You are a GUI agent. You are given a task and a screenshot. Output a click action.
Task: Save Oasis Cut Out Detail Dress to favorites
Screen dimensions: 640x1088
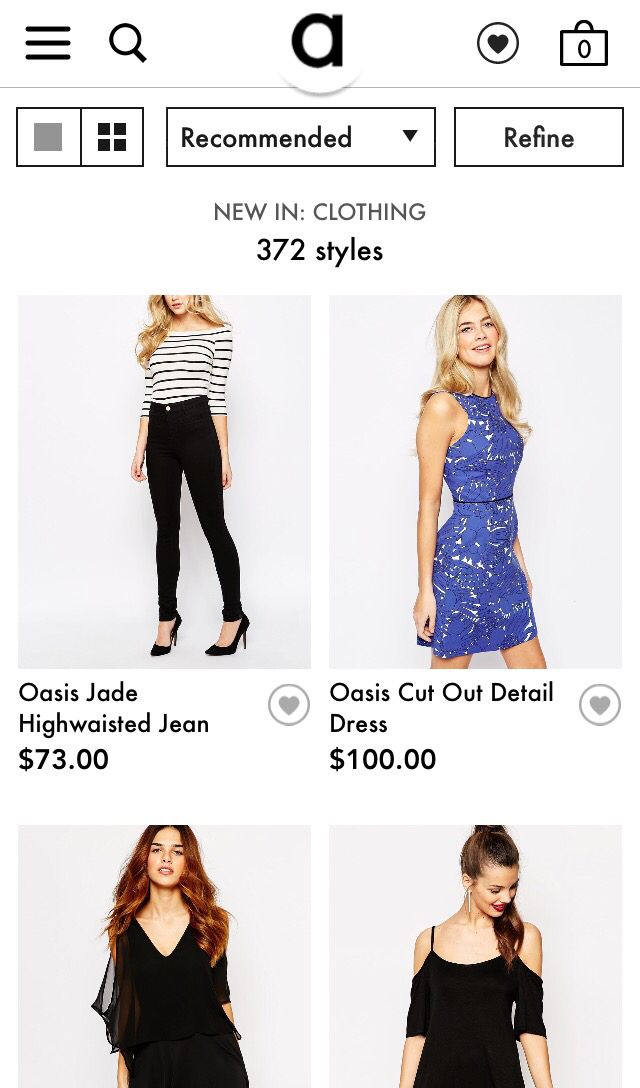[600, 706]
